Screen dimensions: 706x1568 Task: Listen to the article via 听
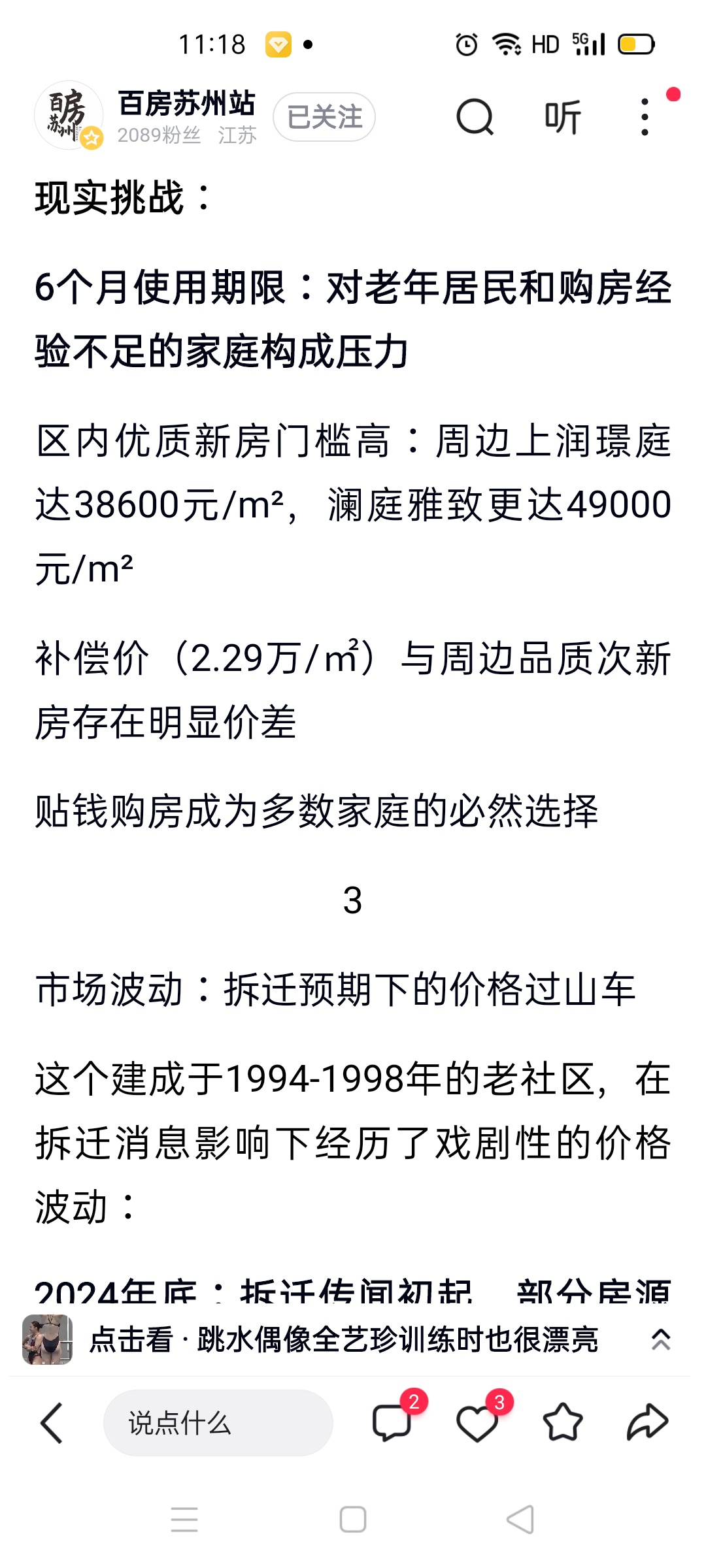(x=562, y=118)
